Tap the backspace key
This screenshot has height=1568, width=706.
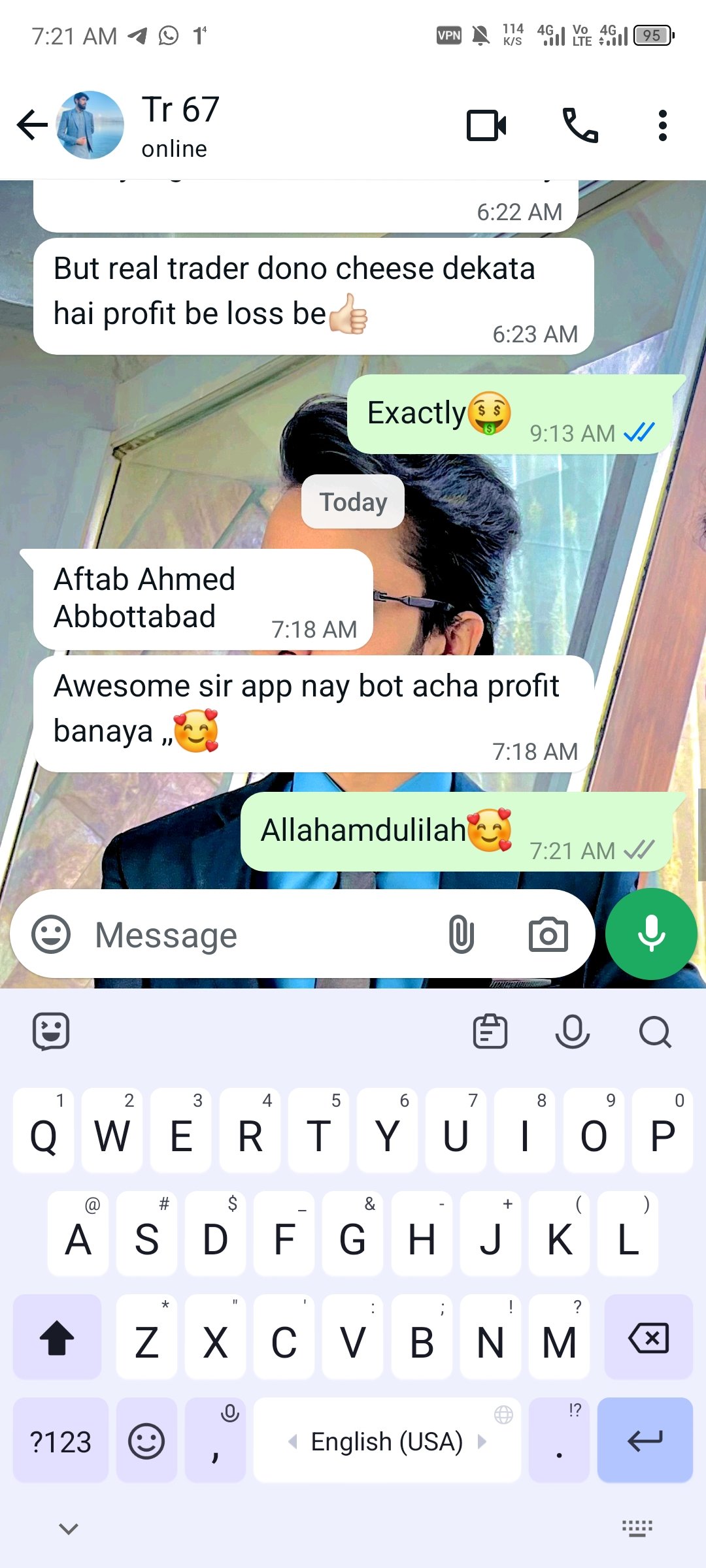pos(648,1337)
